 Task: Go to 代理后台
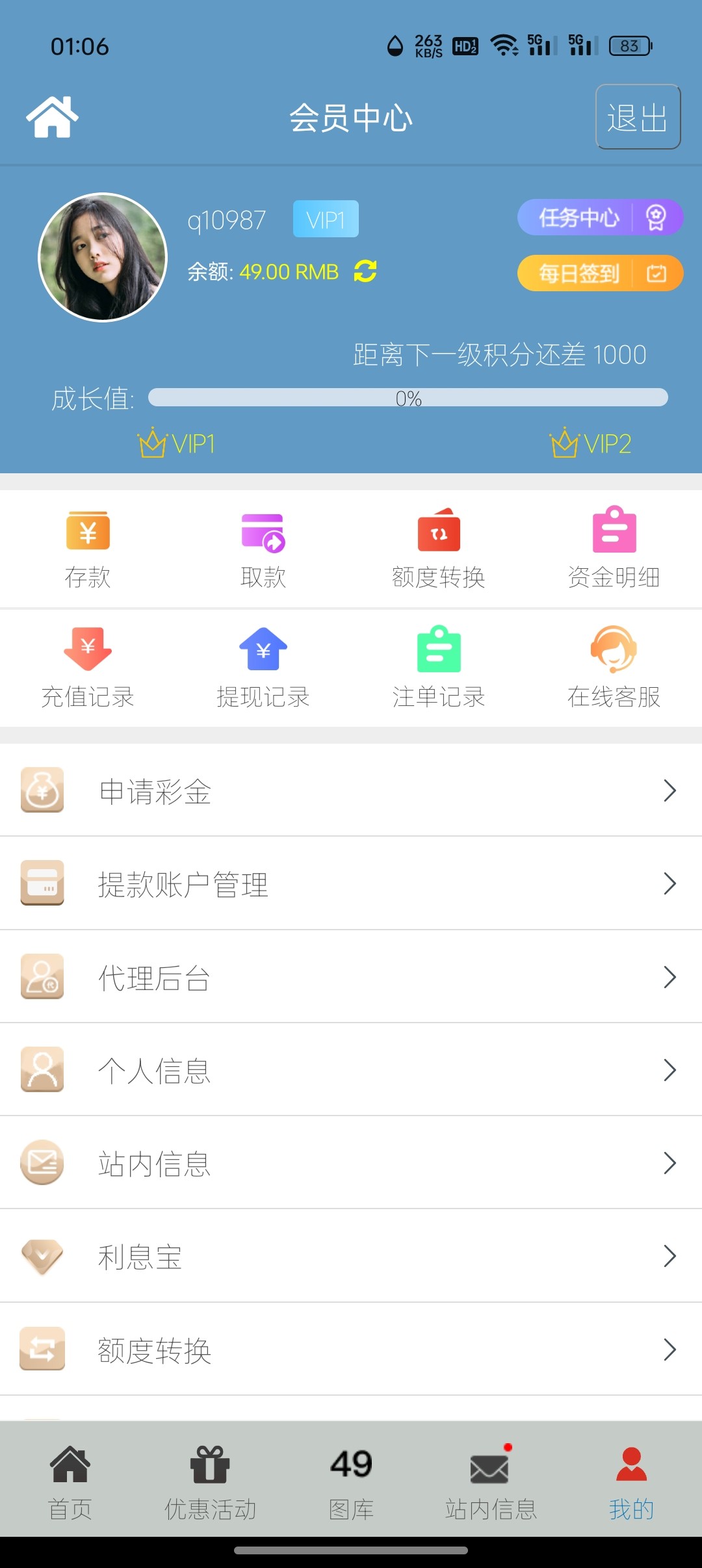click(351, 976)
